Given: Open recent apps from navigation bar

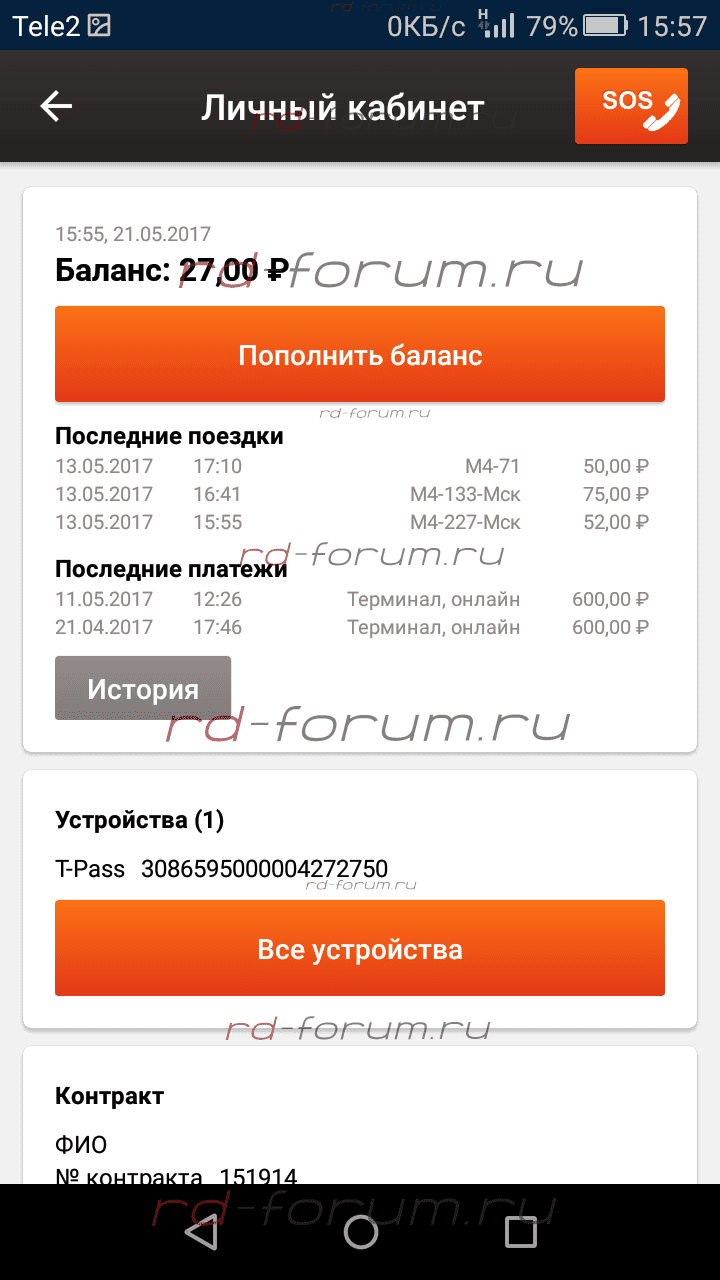Looking at the screenshot, I should point(520,1233).
